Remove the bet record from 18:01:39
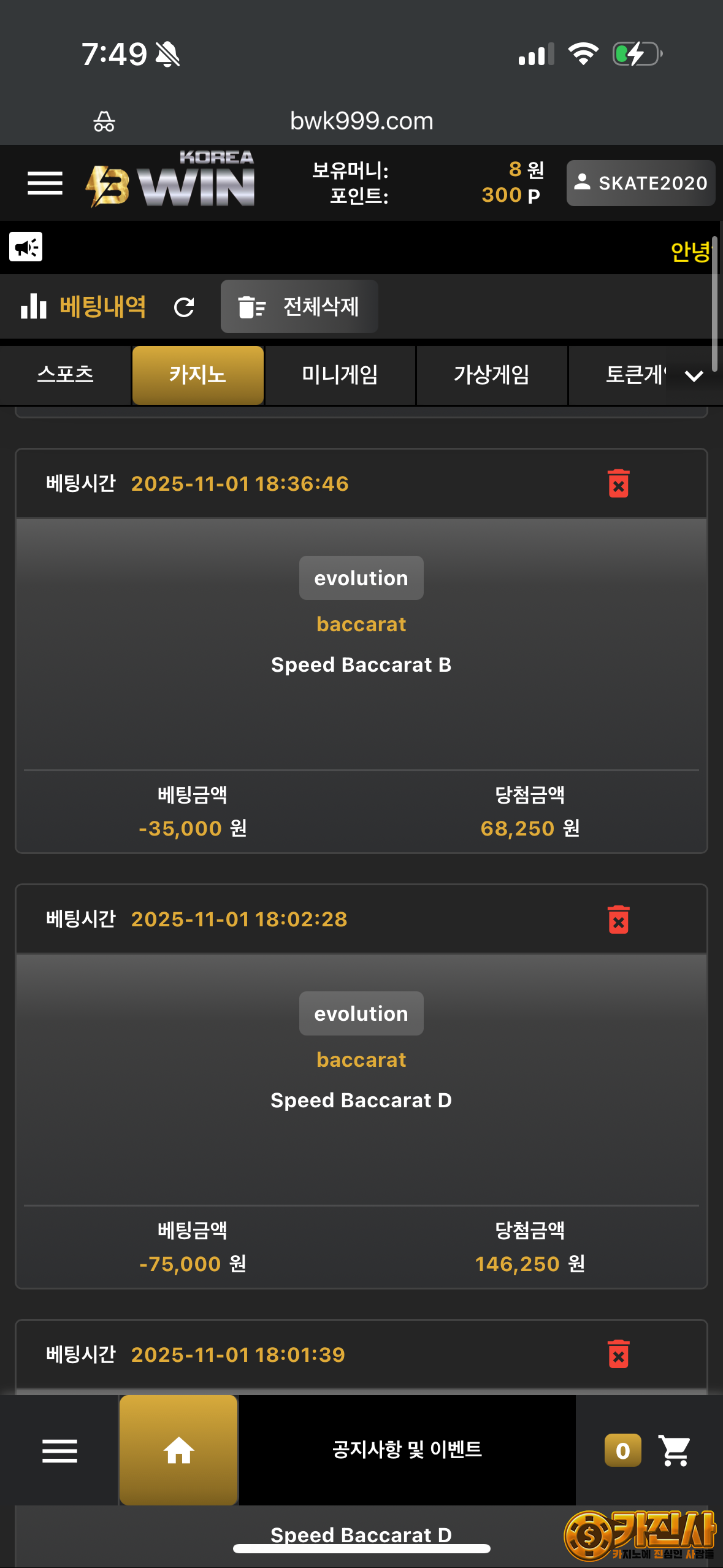Screen dimensions: 723x1568 coord(618,1355)
